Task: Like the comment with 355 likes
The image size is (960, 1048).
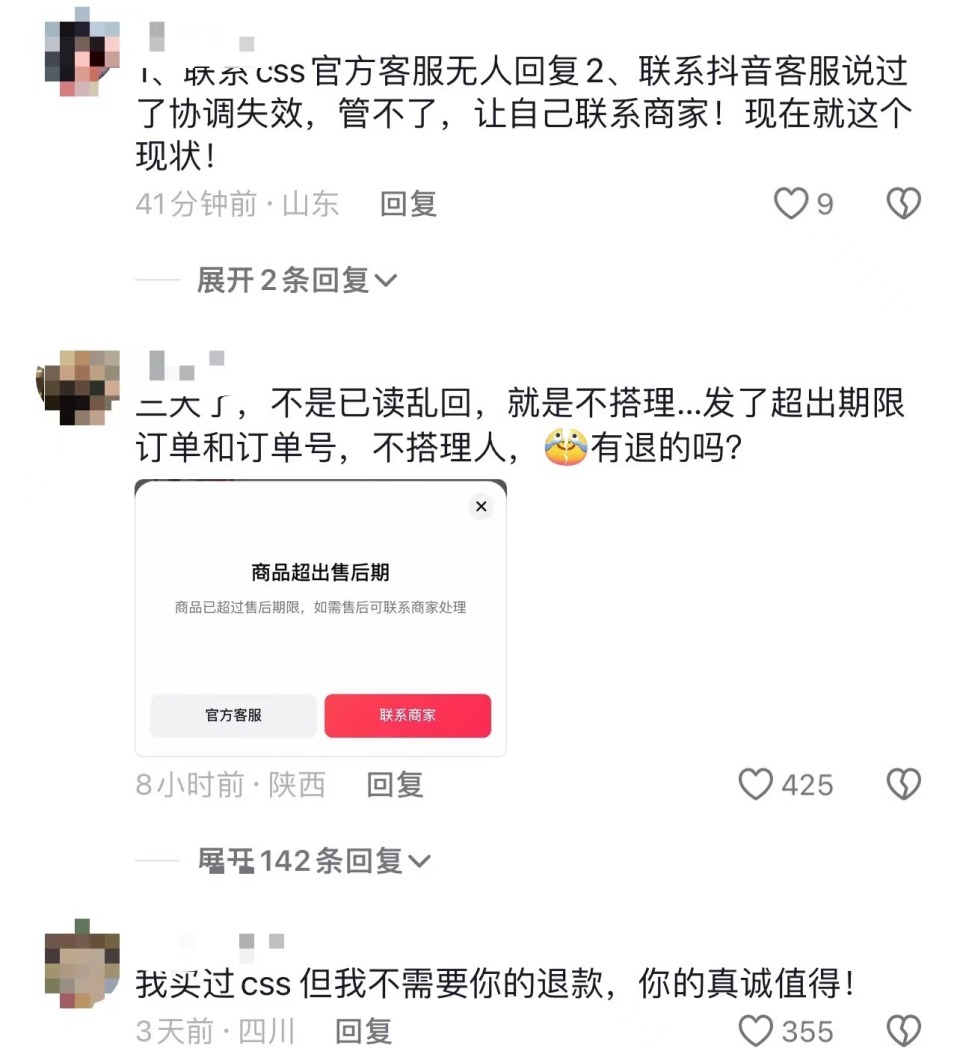Action: pos(756,1030)
